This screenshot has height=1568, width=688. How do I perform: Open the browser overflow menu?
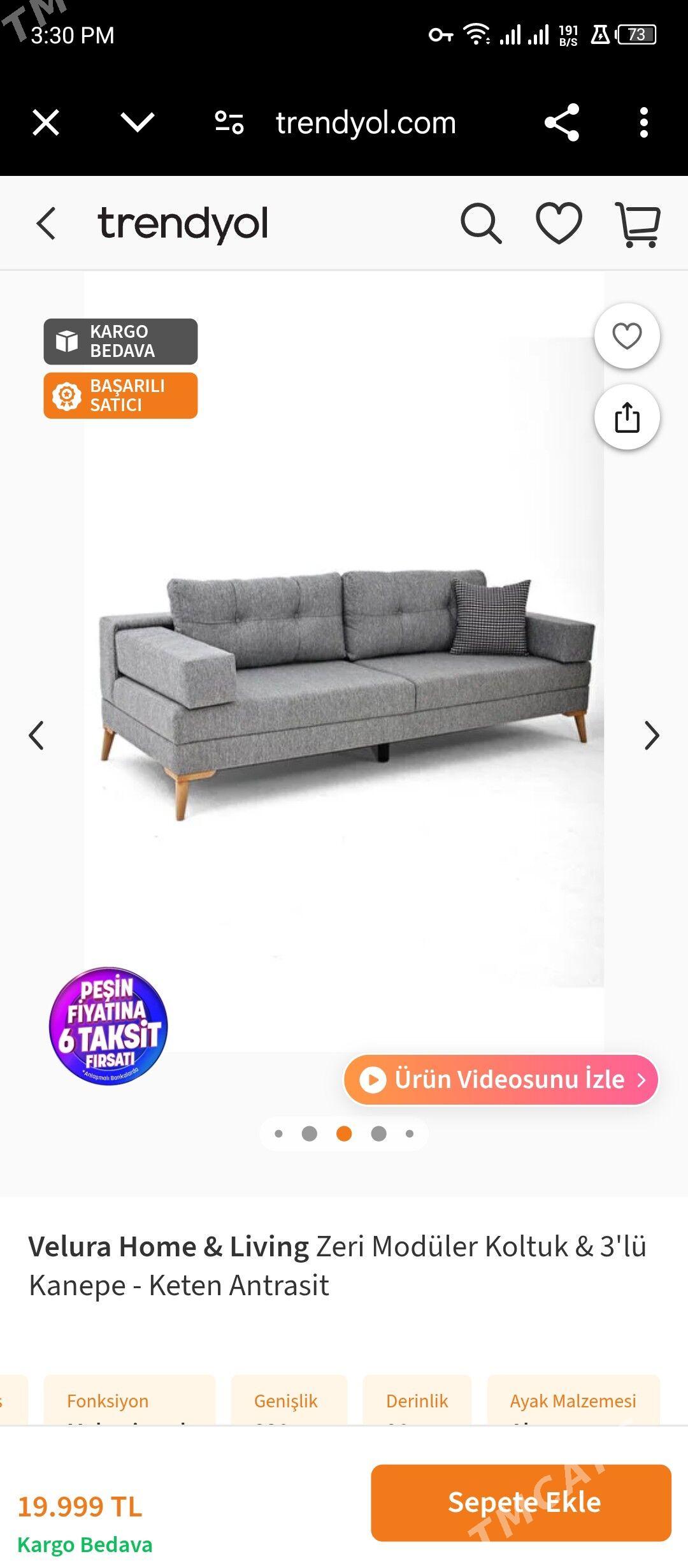click(643, 122)
